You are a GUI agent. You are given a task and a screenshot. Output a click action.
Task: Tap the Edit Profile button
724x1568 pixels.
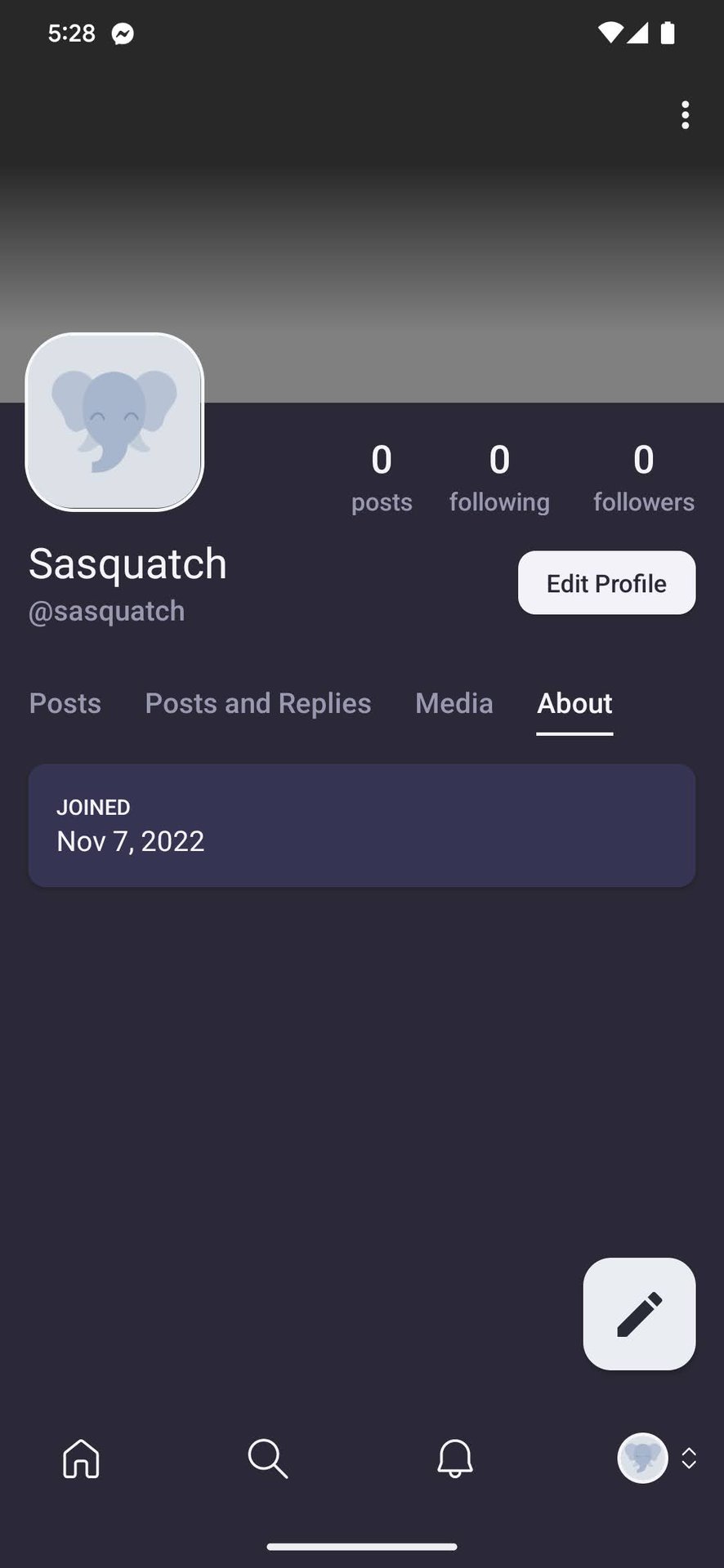606,583
